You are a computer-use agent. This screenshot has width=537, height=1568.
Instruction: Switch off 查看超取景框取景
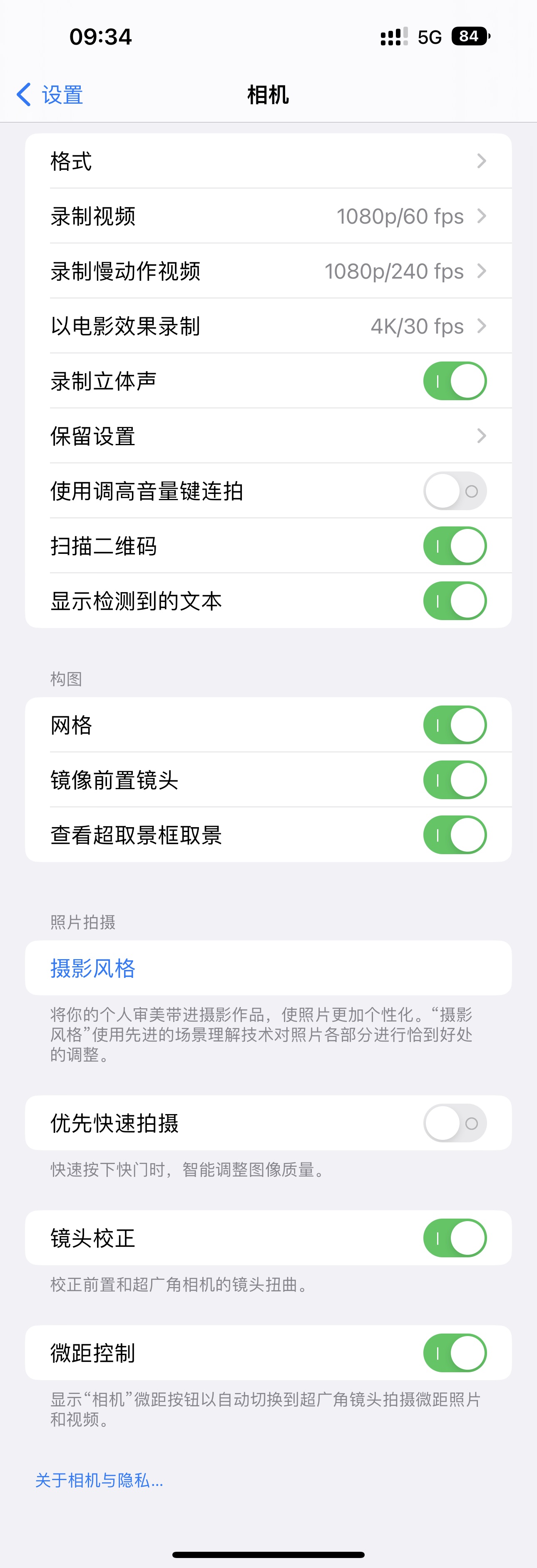click(x=454, y=835)
